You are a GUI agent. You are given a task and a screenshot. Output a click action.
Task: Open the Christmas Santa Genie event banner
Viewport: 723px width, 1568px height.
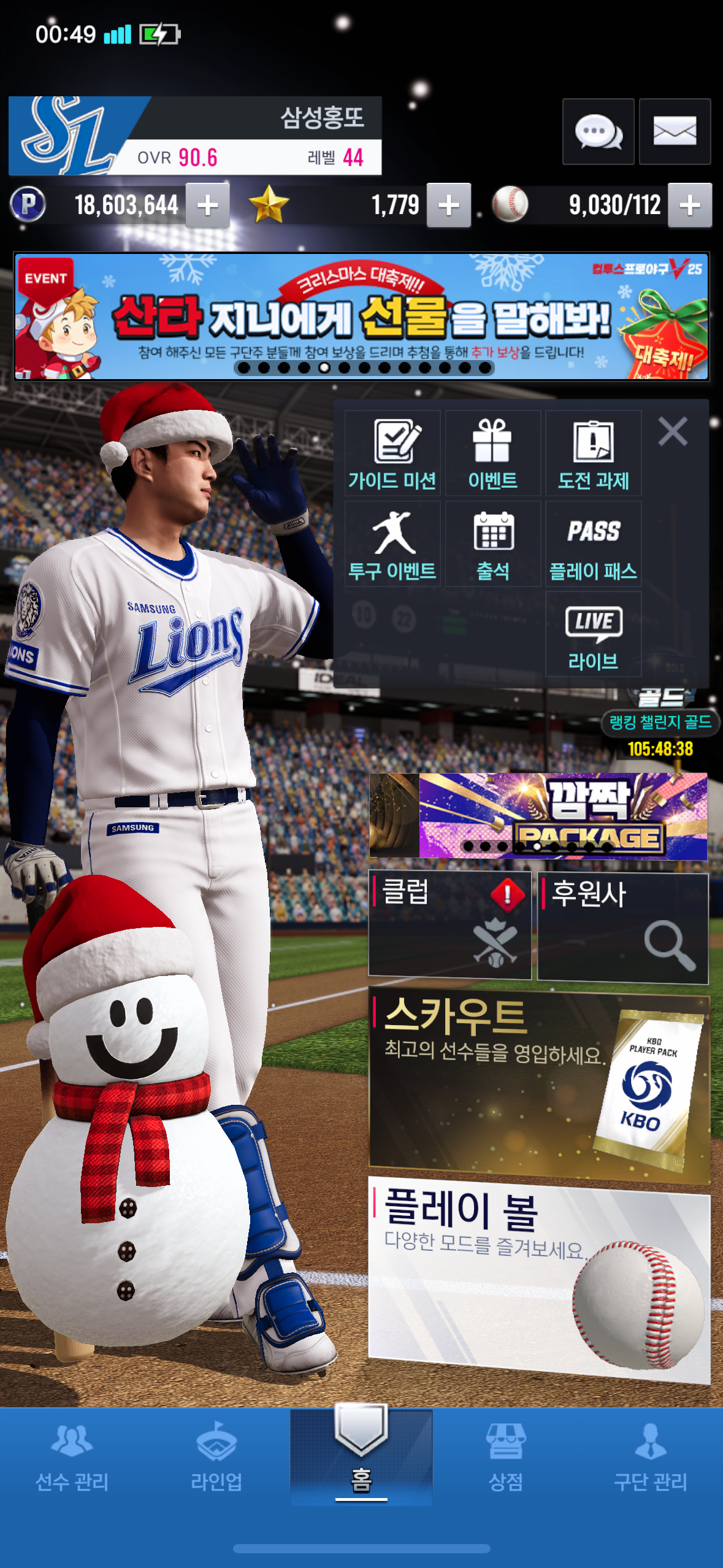pos(362,316)
